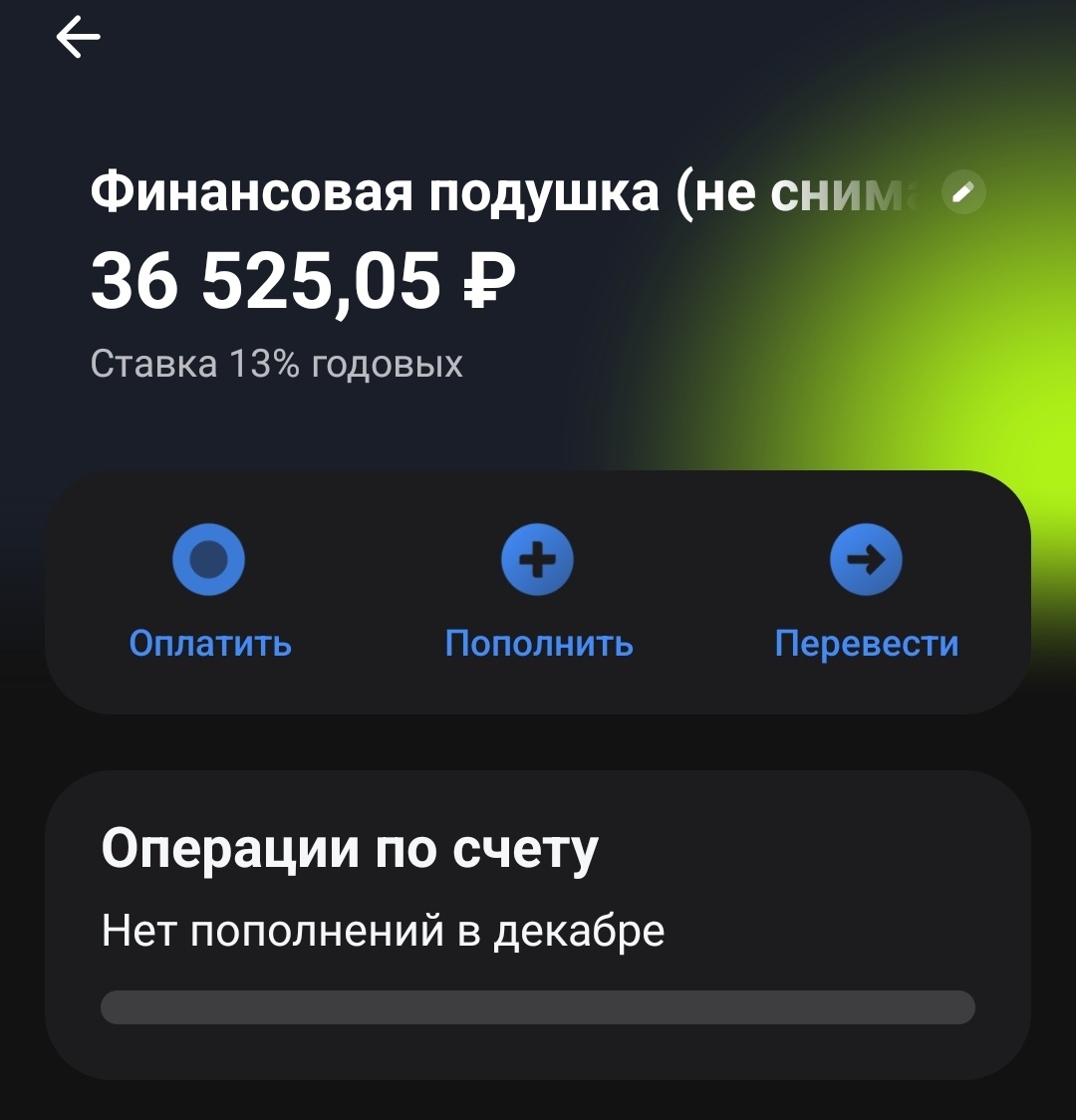Image resolution: width=1076 pixels, height=1120 pixels.
Task: Tap the operations card to expand history
Action: pyautogui.click(x=538, y=927)
